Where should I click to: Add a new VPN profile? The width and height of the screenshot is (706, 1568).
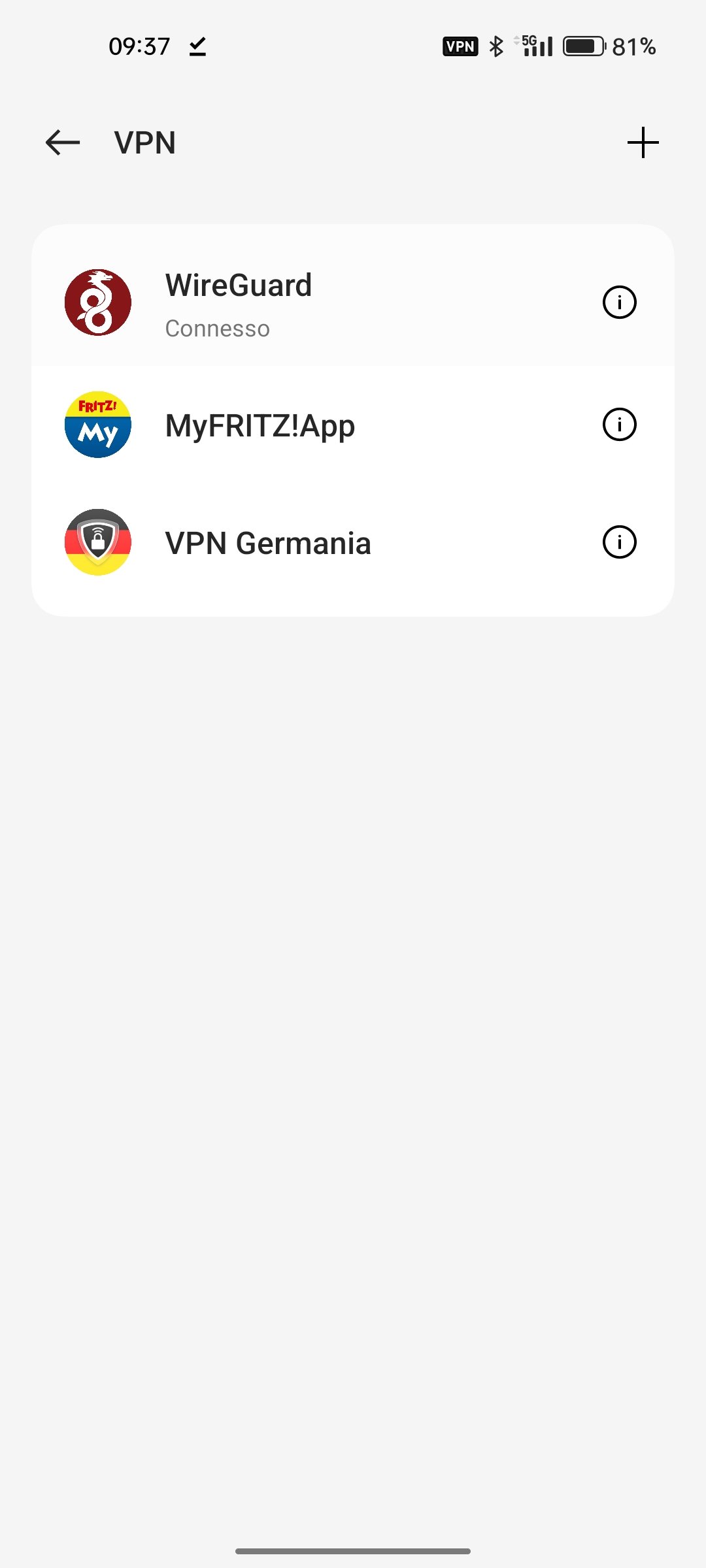point(643,142)
